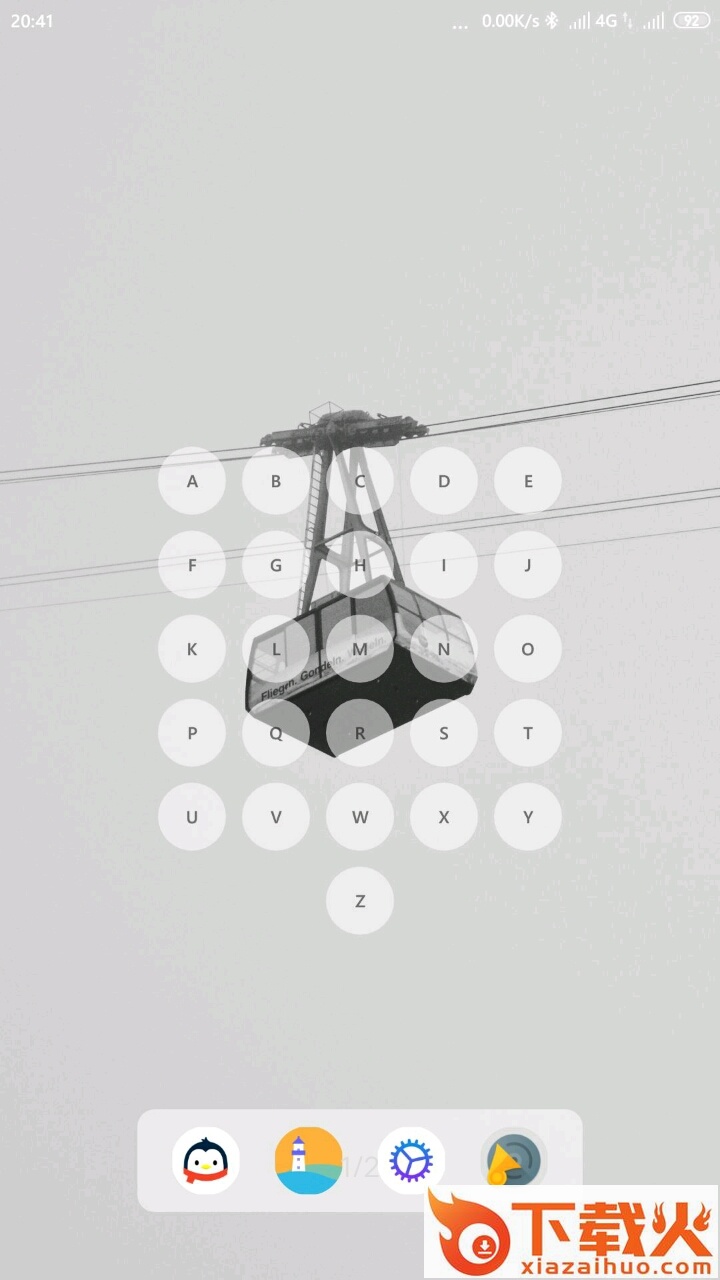Choose the letter O button
The width and height of the screenshot is (720, 1280).
click(528, 649)
